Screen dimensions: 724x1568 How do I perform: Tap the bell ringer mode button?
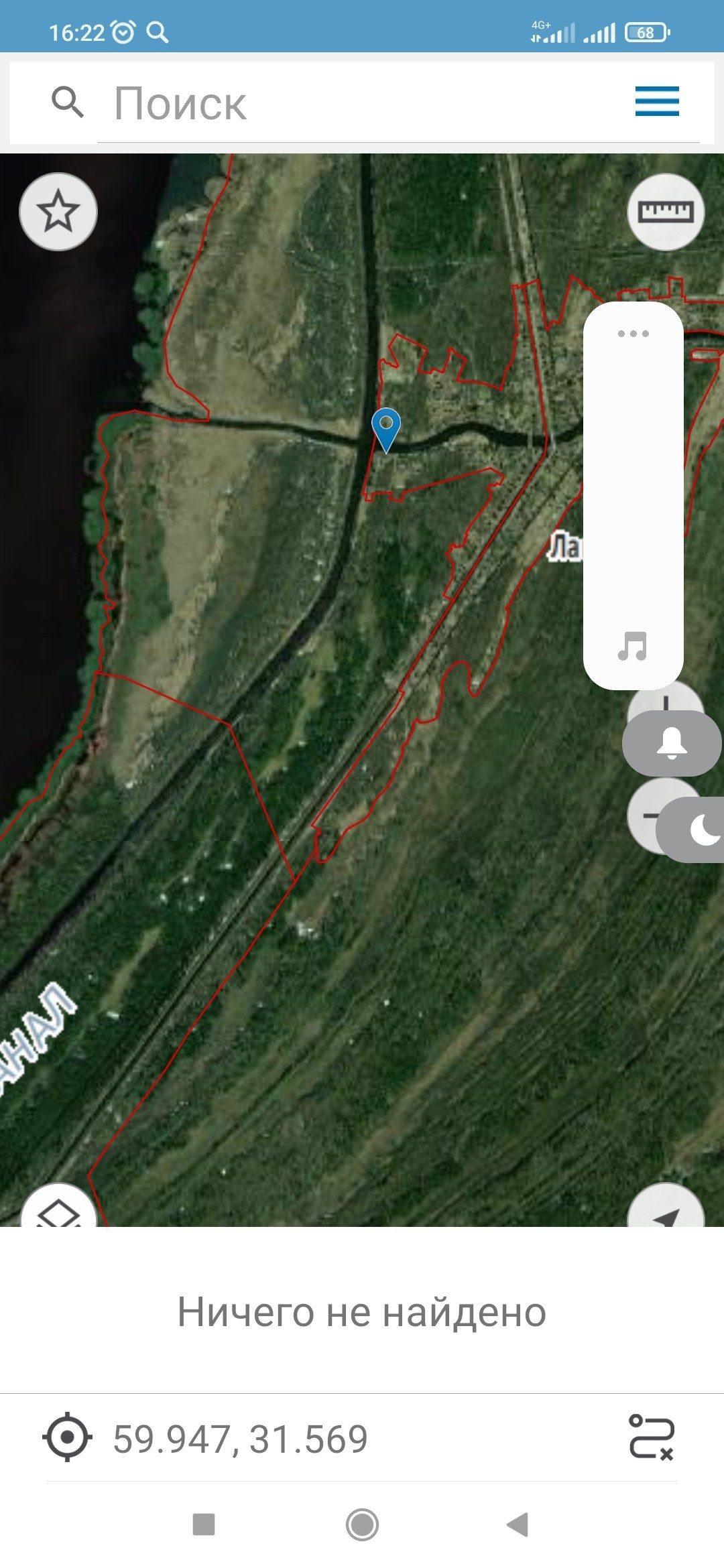[671, 743]
